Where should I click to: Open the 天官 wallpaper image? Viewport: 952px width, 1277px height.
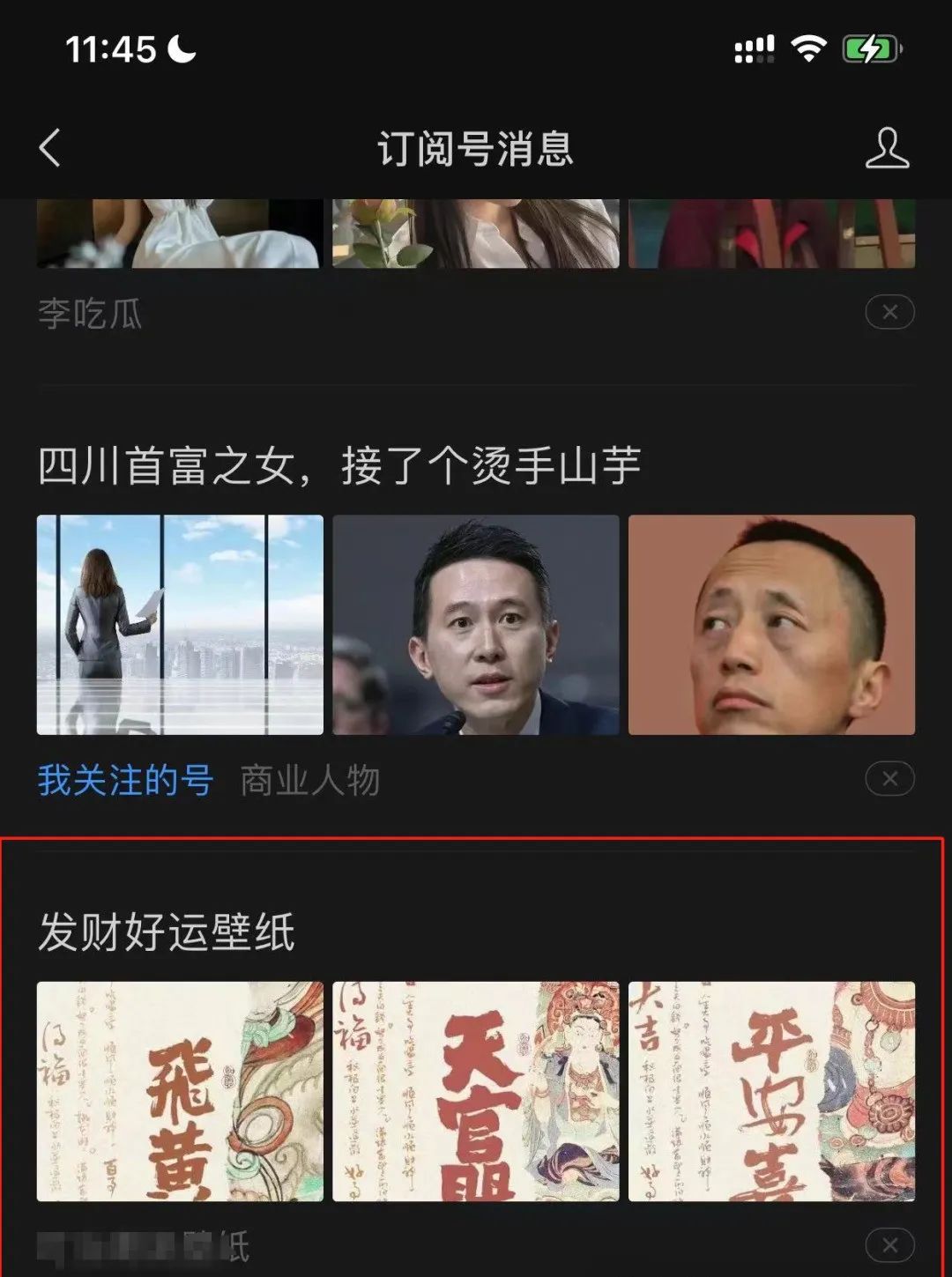click(x=476, y=1091)
